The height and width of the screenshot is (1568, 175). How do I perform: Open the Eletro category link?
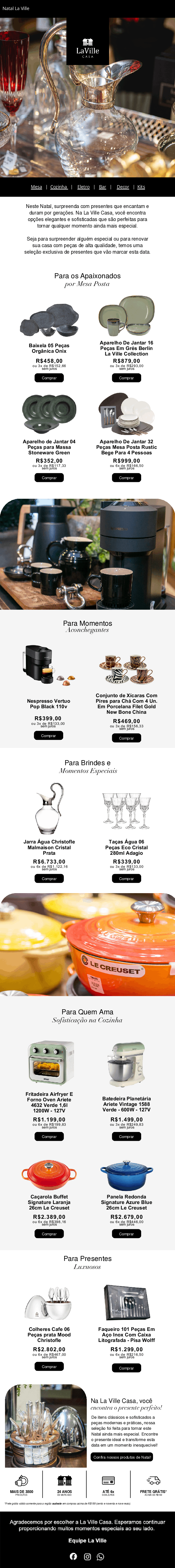pyautogui.click(x=84, y=187)
